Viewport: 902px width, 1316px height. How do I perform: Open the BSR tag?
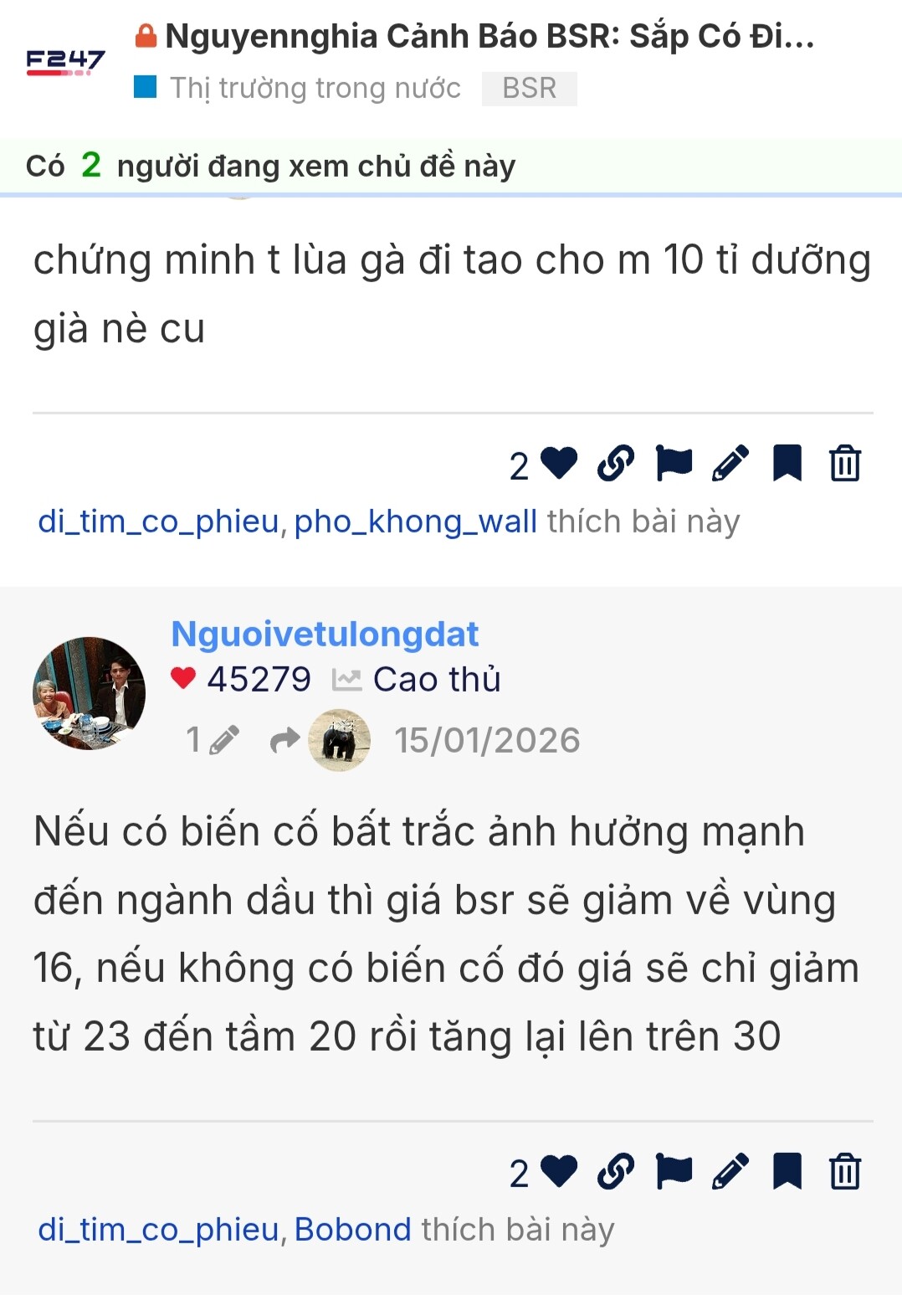(529, 88)
